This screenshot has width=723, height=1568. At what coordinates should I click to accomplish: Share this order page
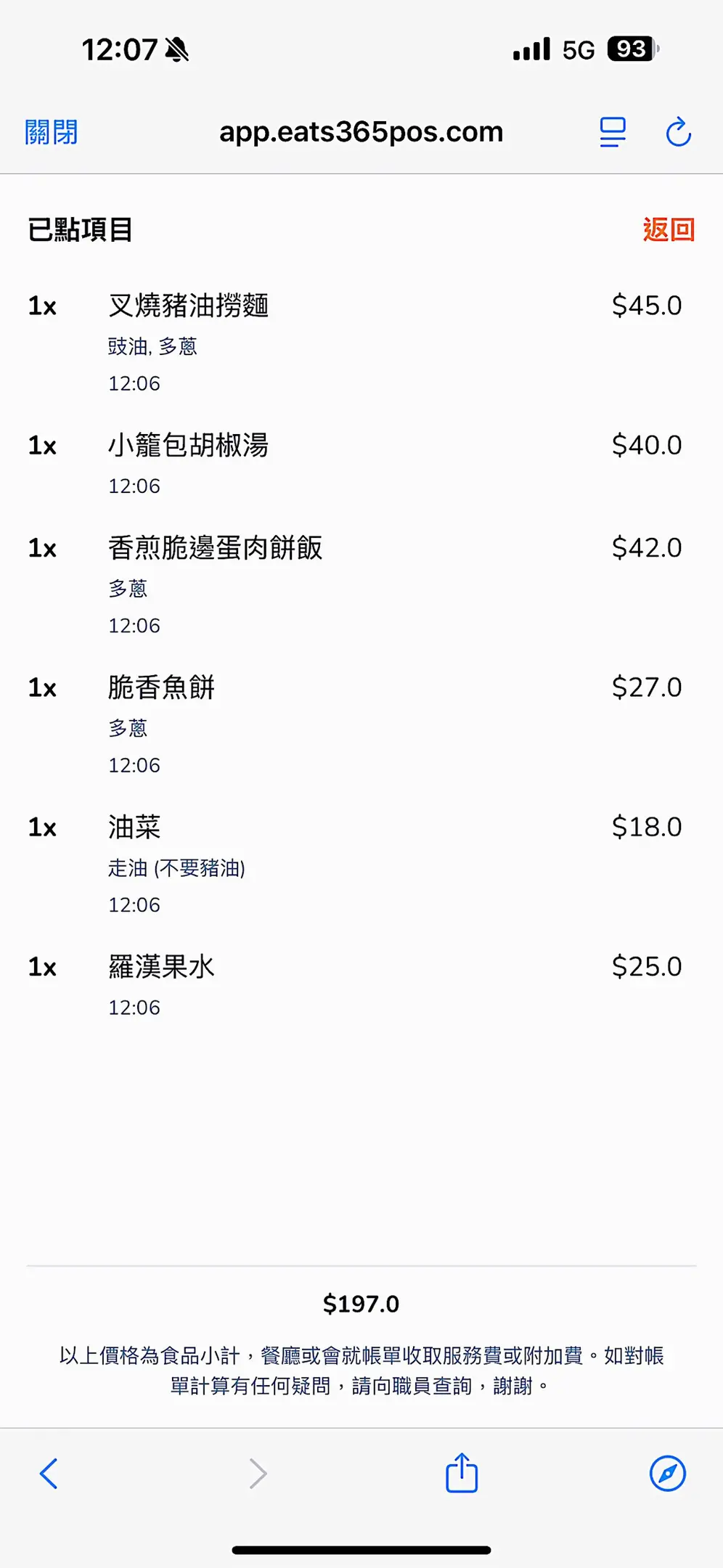click(462, 1473)
